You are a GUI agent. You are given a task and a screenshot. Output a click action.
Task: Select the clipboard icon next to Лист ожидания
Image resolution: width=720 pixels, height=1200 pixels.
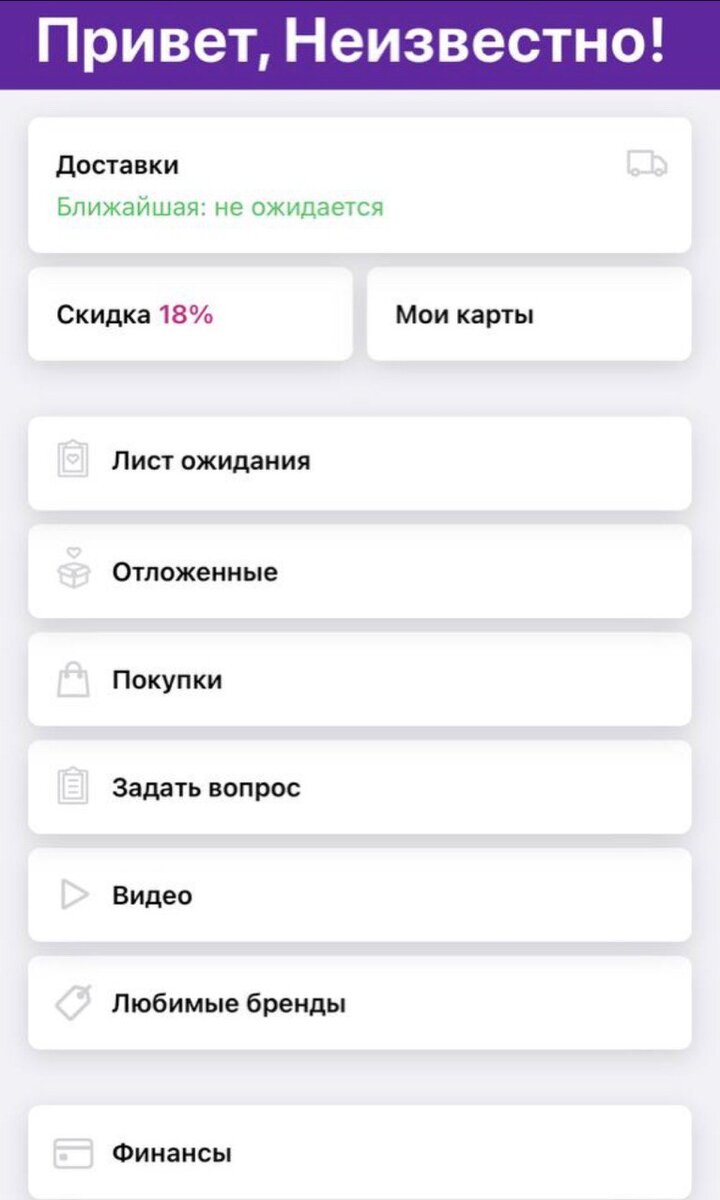[x=72, y=461]
